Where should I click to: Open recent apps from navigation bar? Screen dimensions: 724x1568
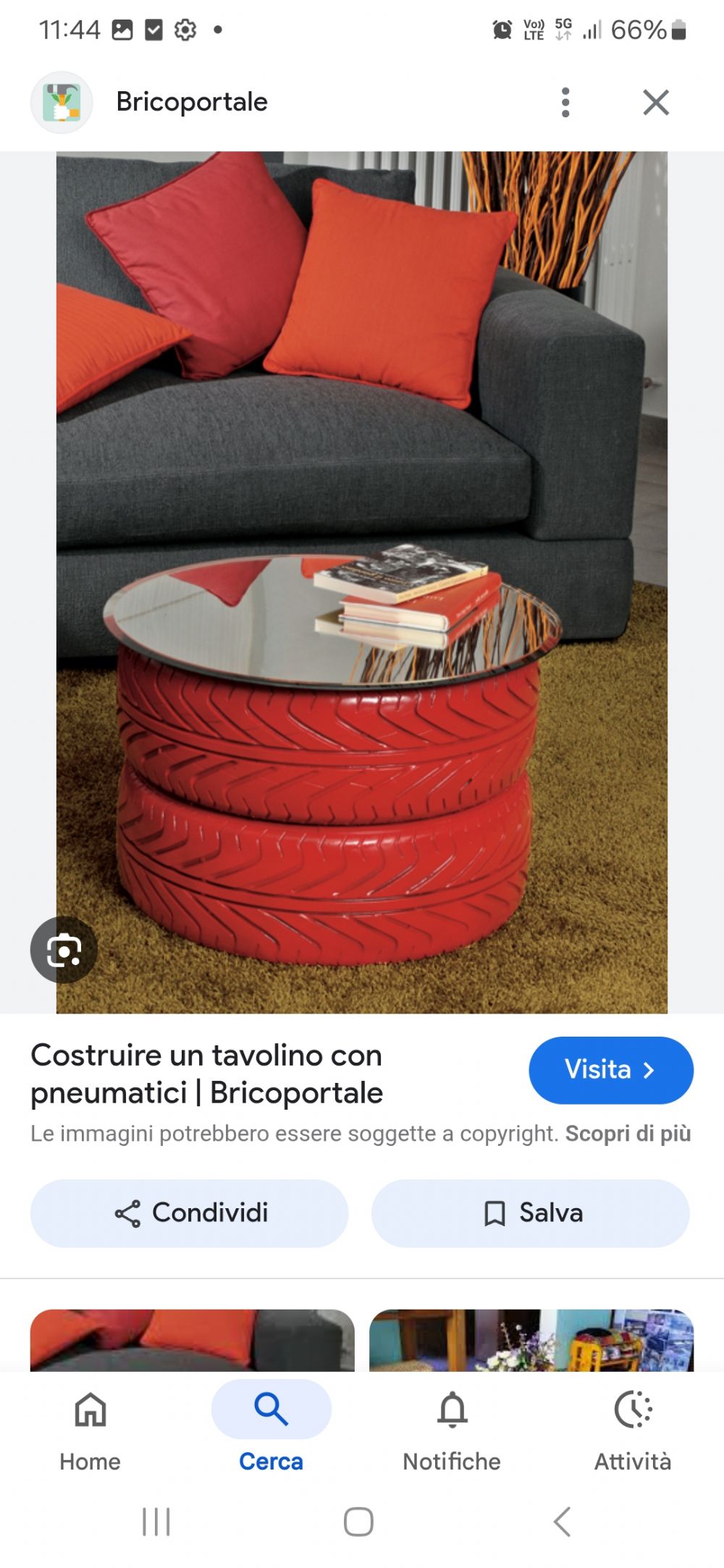coord(156,1521)
